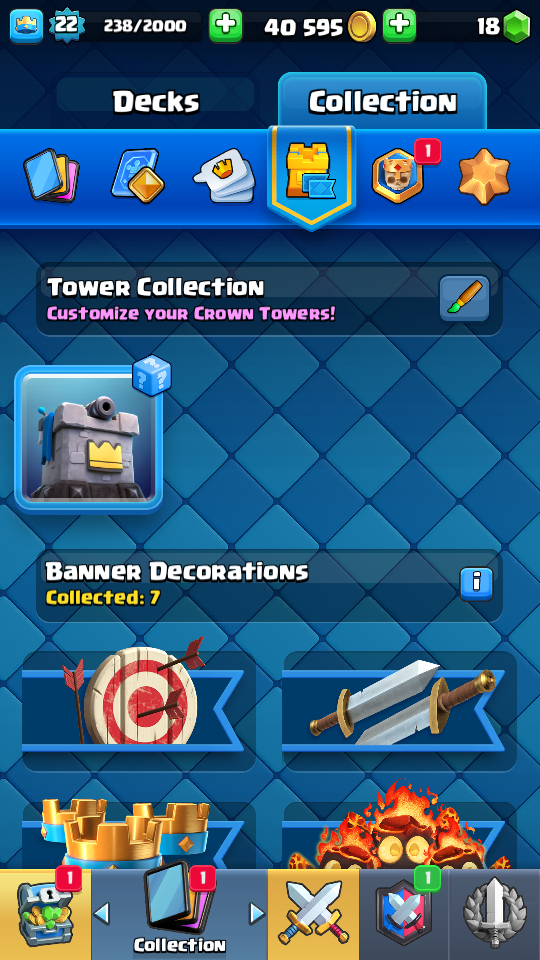540x960 pixels.
Task: Select the default Crown Tower skin
Action: click(x=89, y=439)
